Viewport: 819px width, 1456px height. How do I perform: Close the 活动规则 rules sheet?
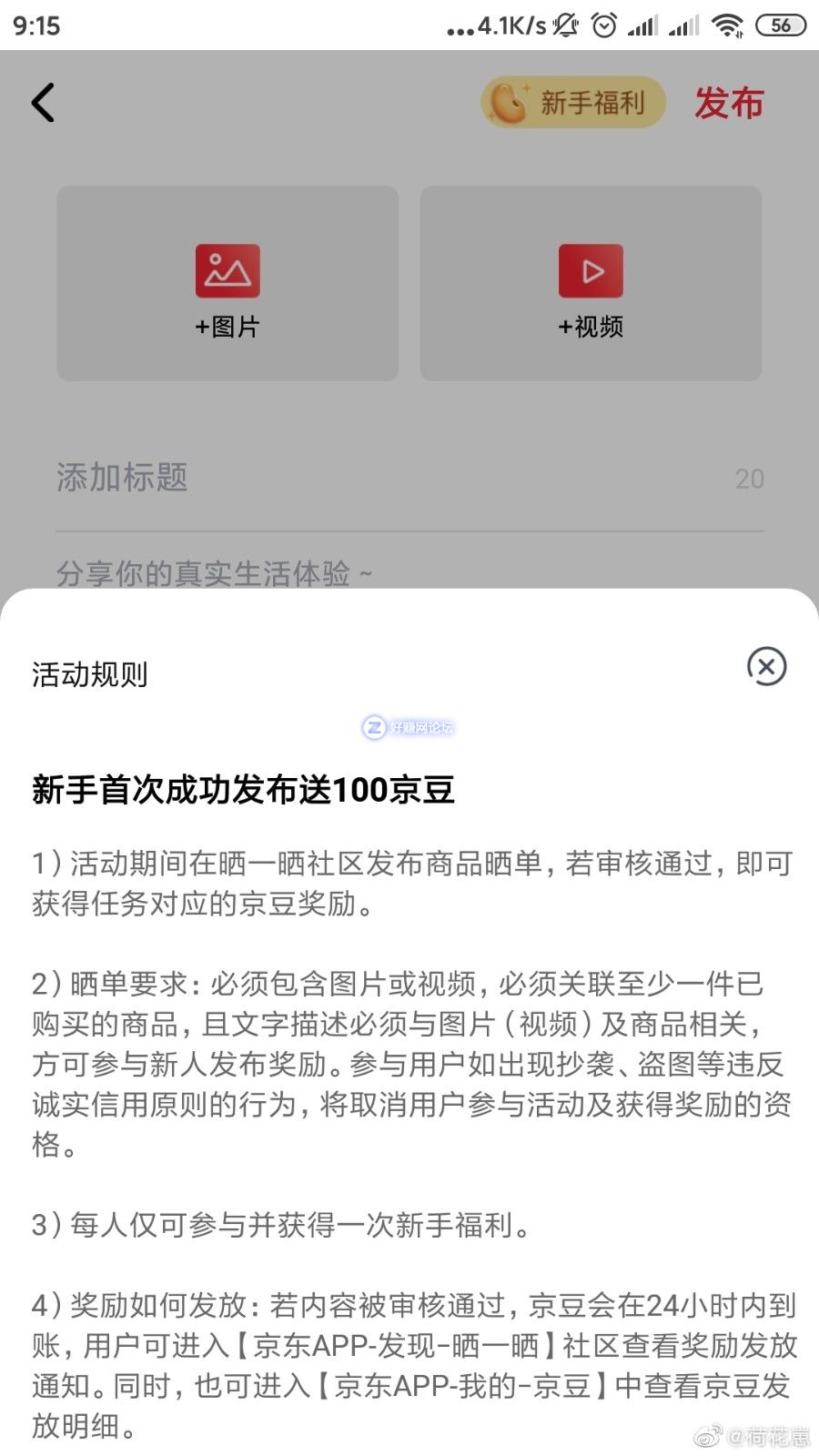766,667
